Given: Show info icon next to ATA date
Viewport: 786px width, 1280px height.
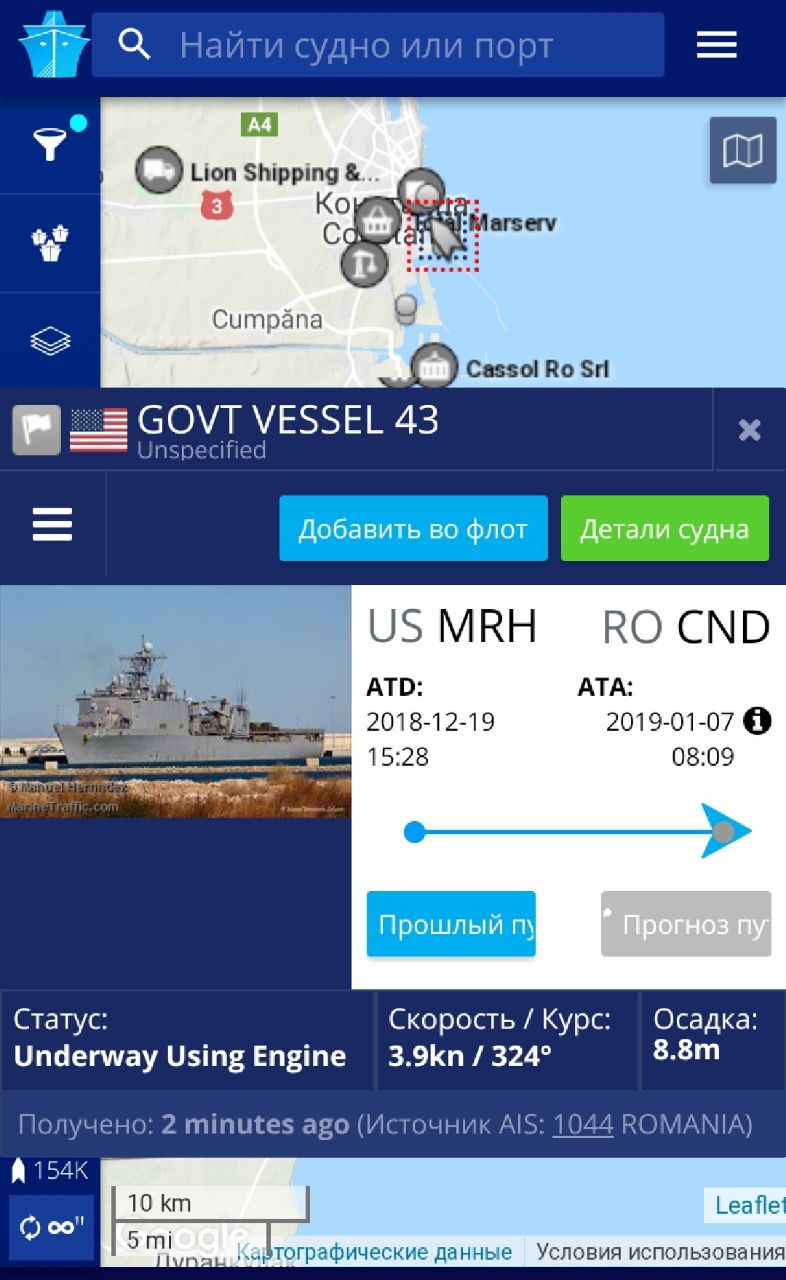Looking at the screenshot, I should click(758, 720).
